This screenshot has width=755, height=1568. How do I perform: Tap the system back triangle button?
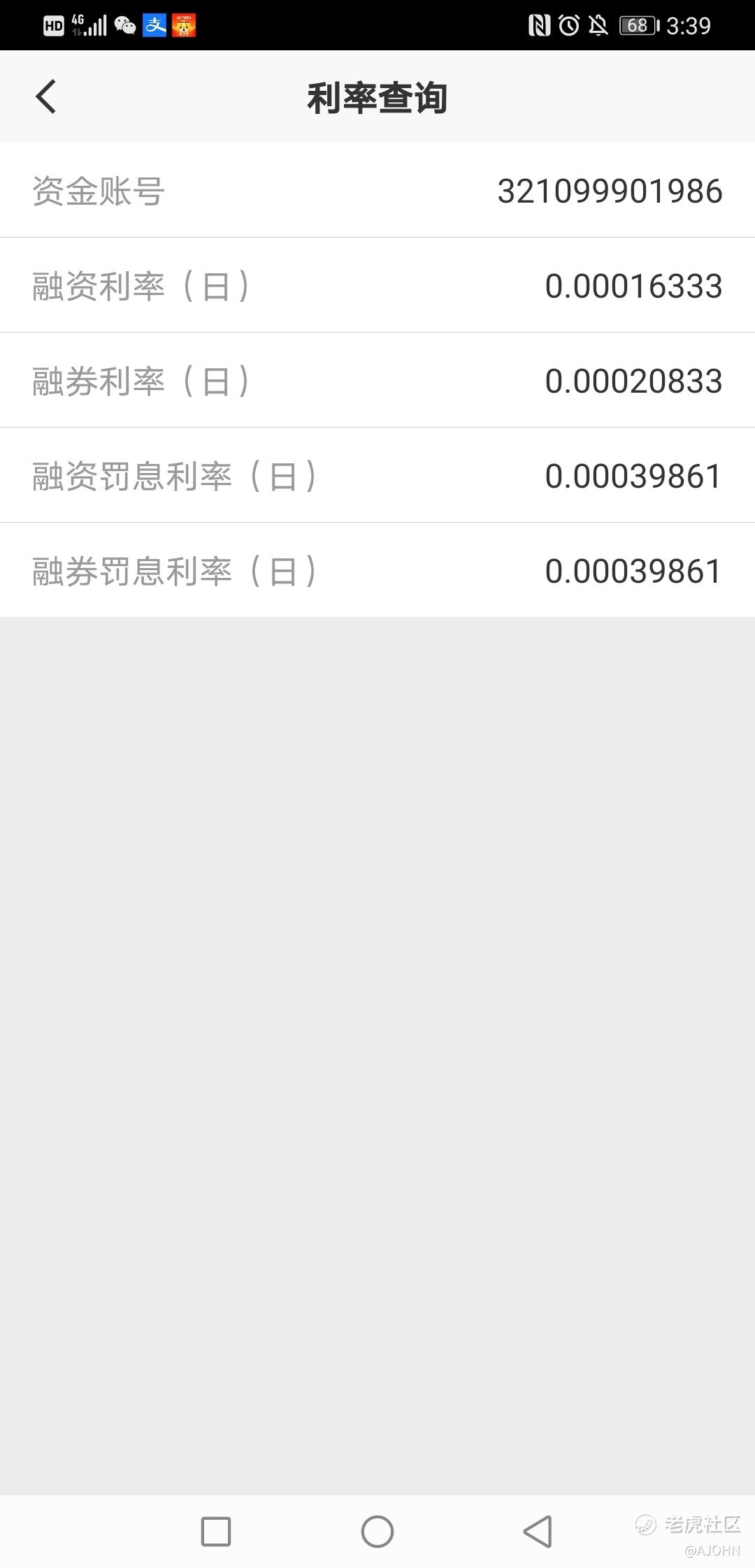(538, 1532)
